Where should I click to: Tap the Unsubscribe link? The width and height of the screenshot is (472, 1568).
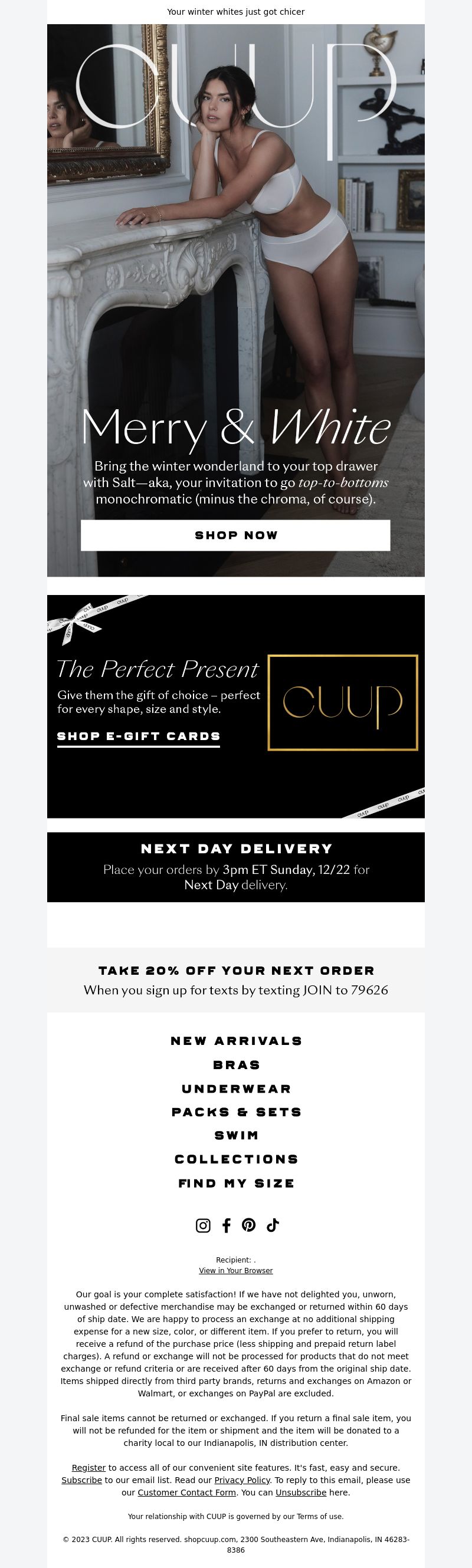pyautogui.click(x=301, y=1492)
